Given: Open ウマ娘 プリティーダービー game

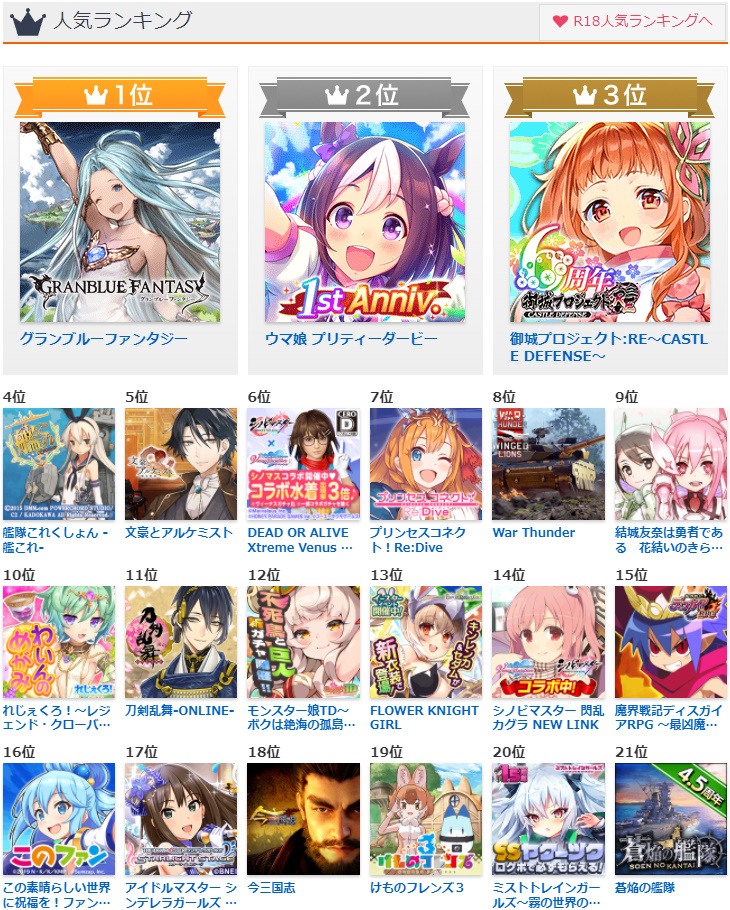Looking at the screenshot, I should [365, 222].
